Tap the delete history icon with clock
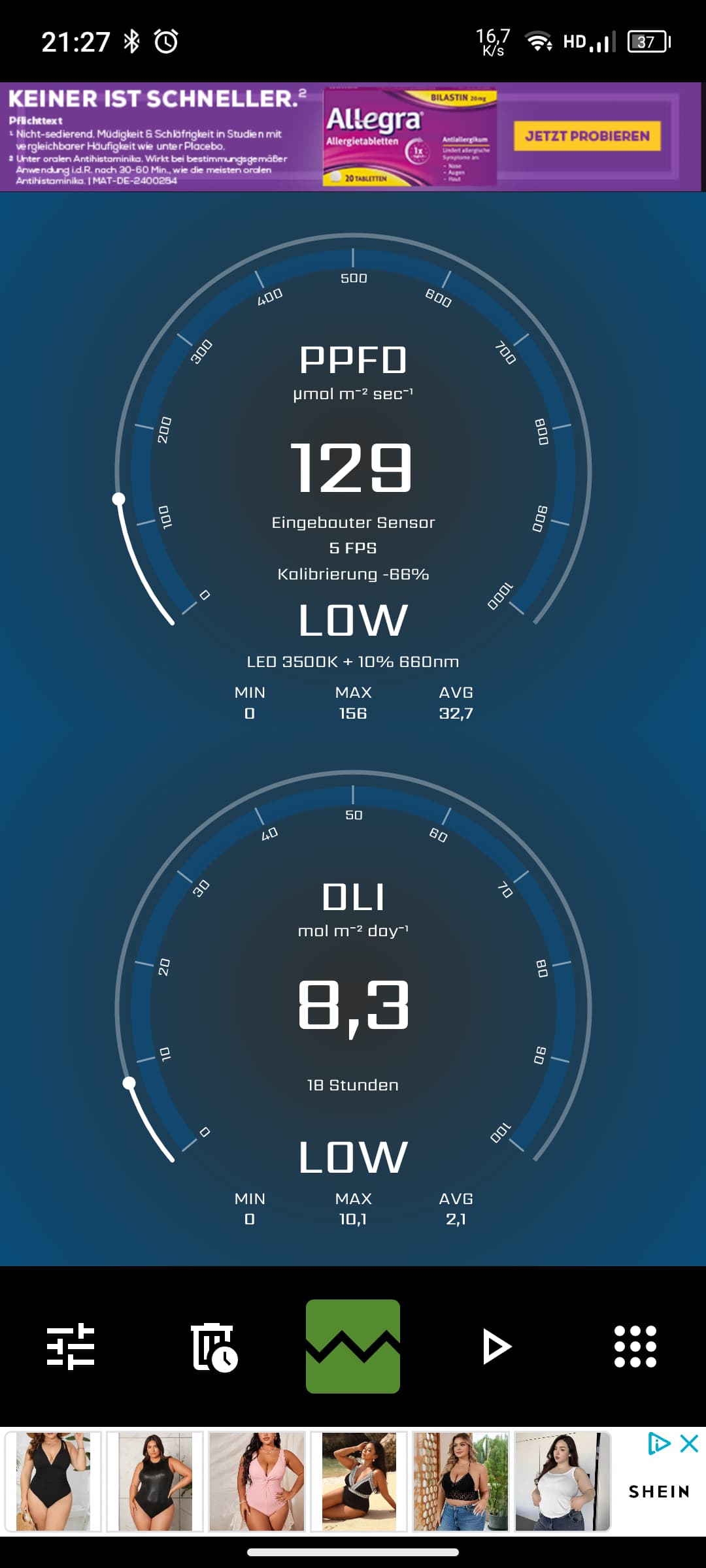The width and height of the screenshot is (706, 1568). click(x=213, y=1347)
